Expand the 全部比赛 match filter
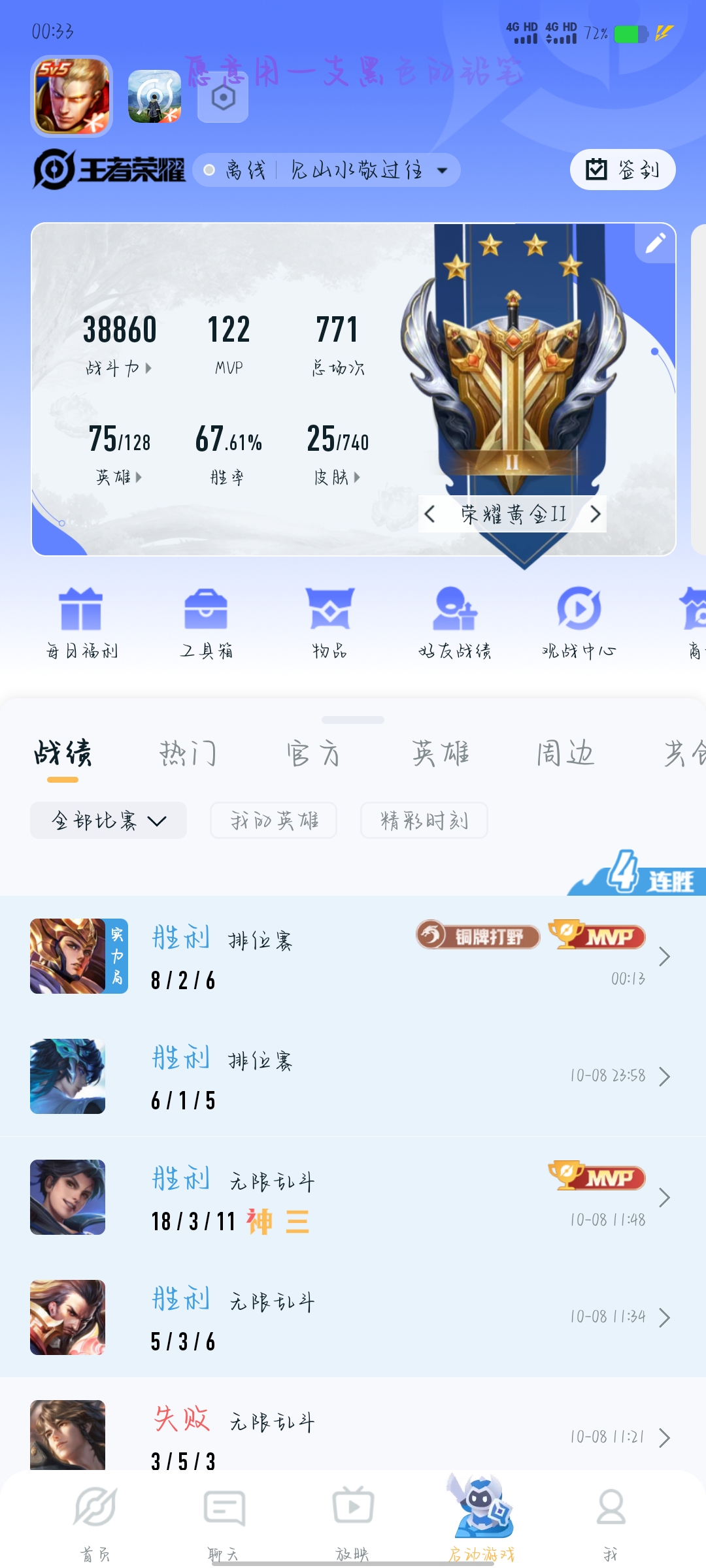Image resolution: width=706 pixels, height=1568 pixels. [109, 821]
